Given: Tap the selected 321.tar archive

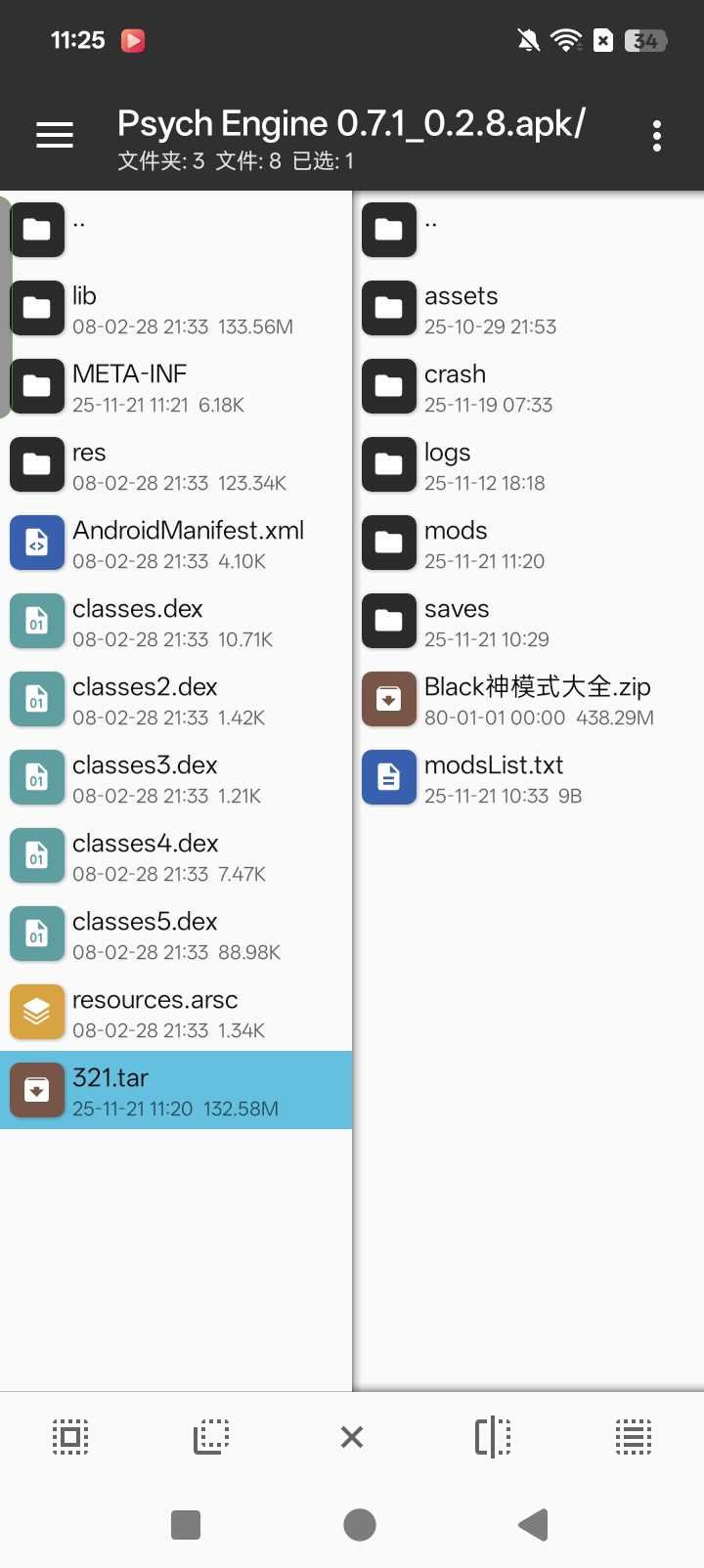Looking at the screenshot, I should click(176, 1091).
